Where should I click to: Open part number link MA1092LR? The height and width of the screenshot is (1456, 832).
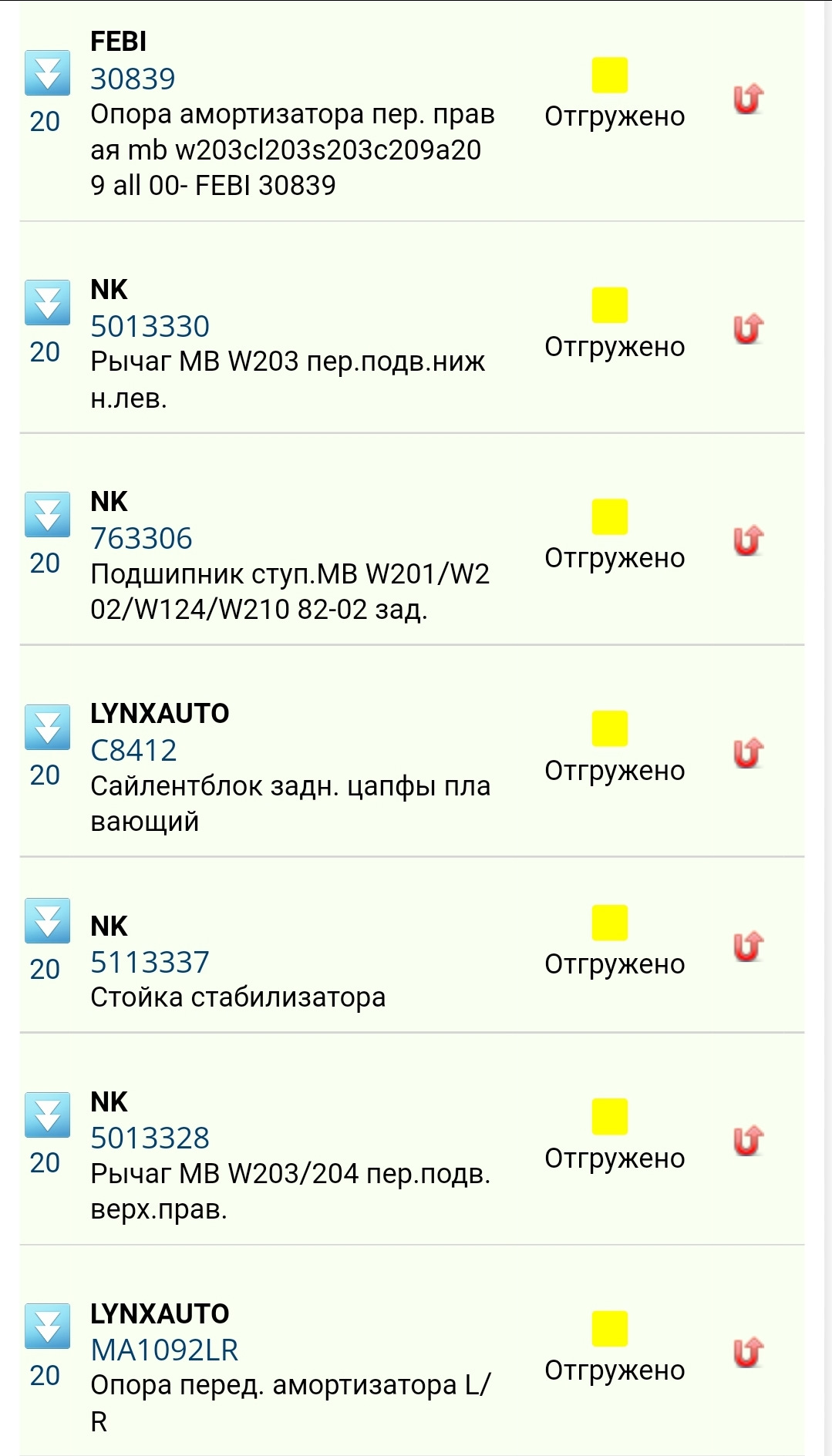tap(164, 1350)
